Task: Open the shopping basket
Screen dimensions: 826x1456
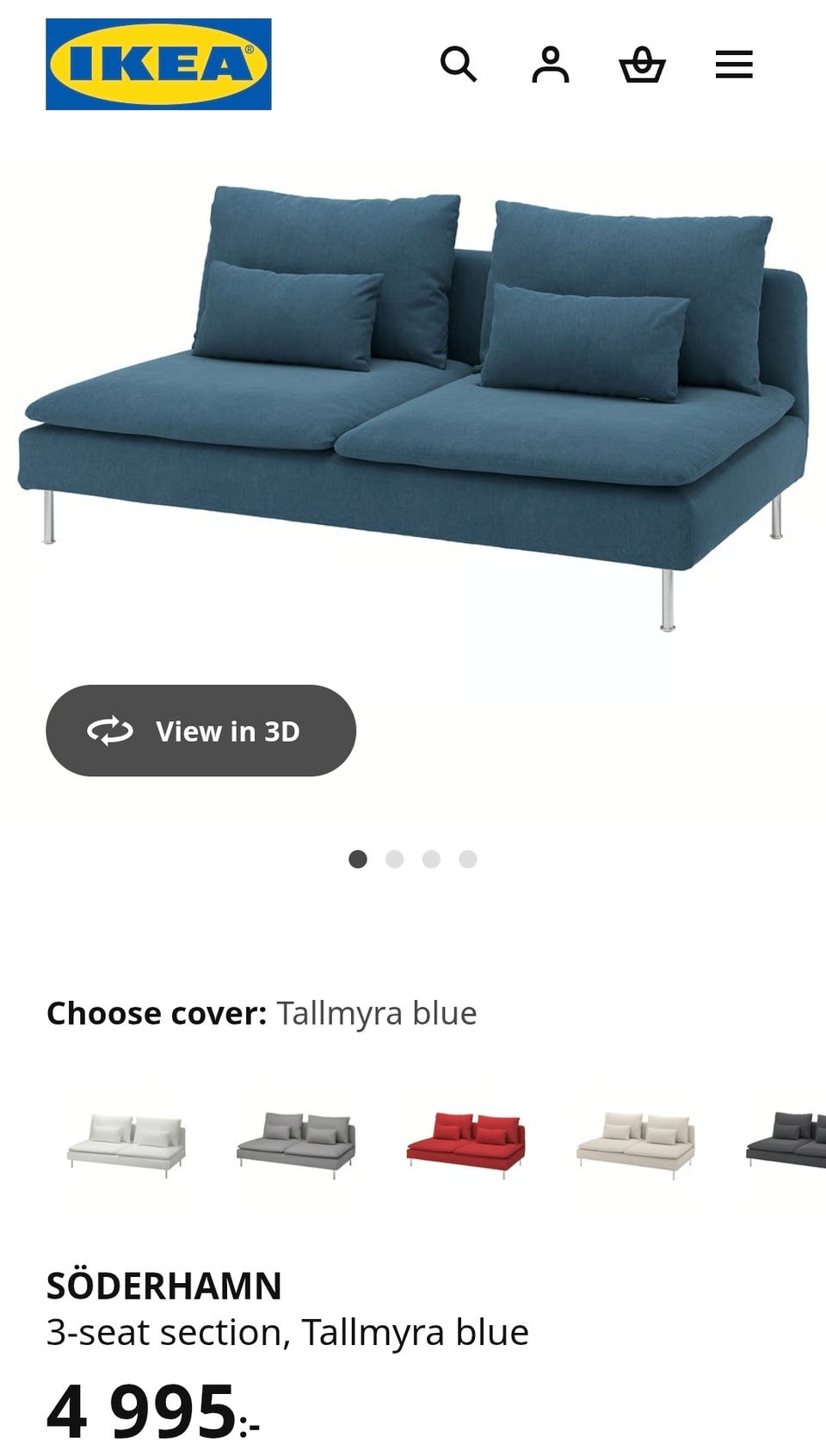Action: 643,65
